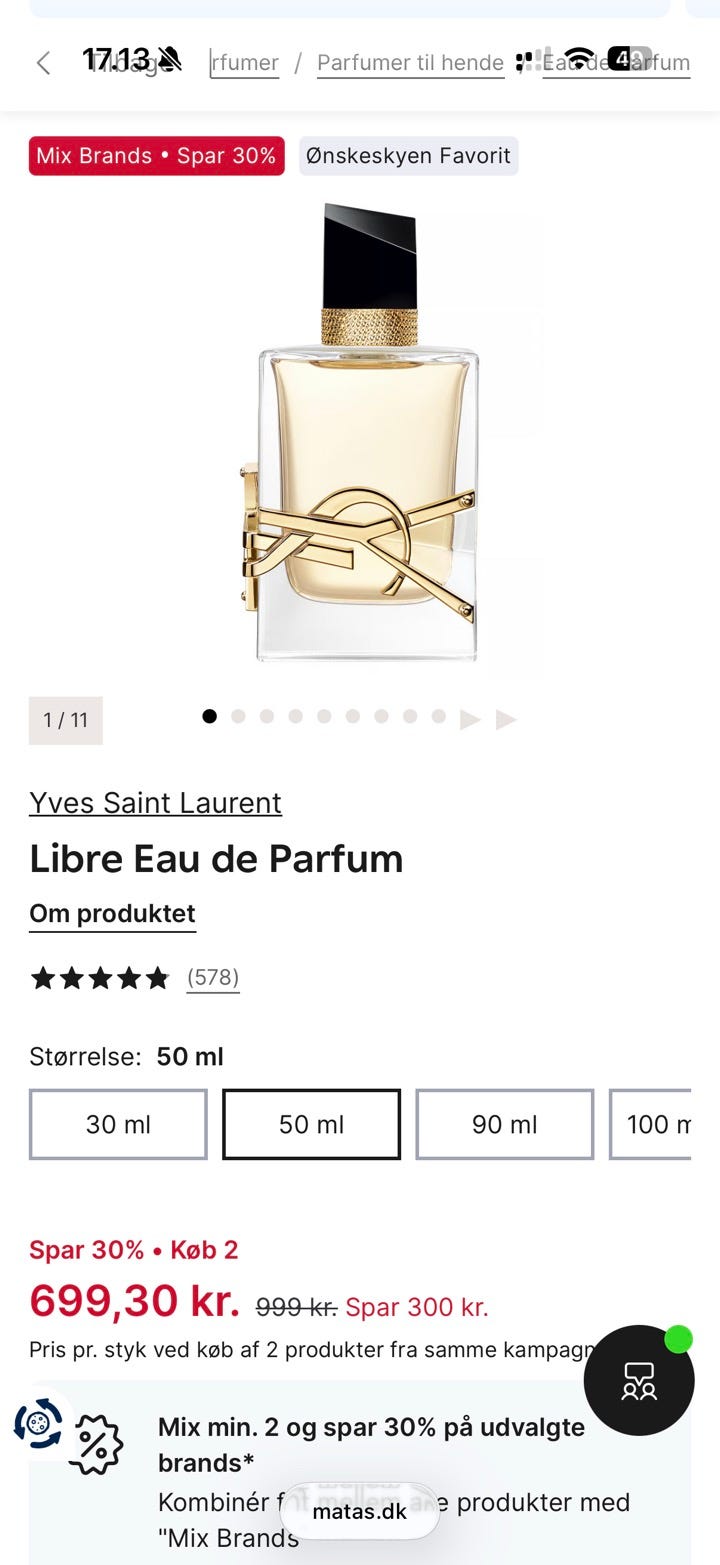The image size is (720, 1565).
Task: Open the Ønskeskyen Favorit tag
Action: pos(408,156)
